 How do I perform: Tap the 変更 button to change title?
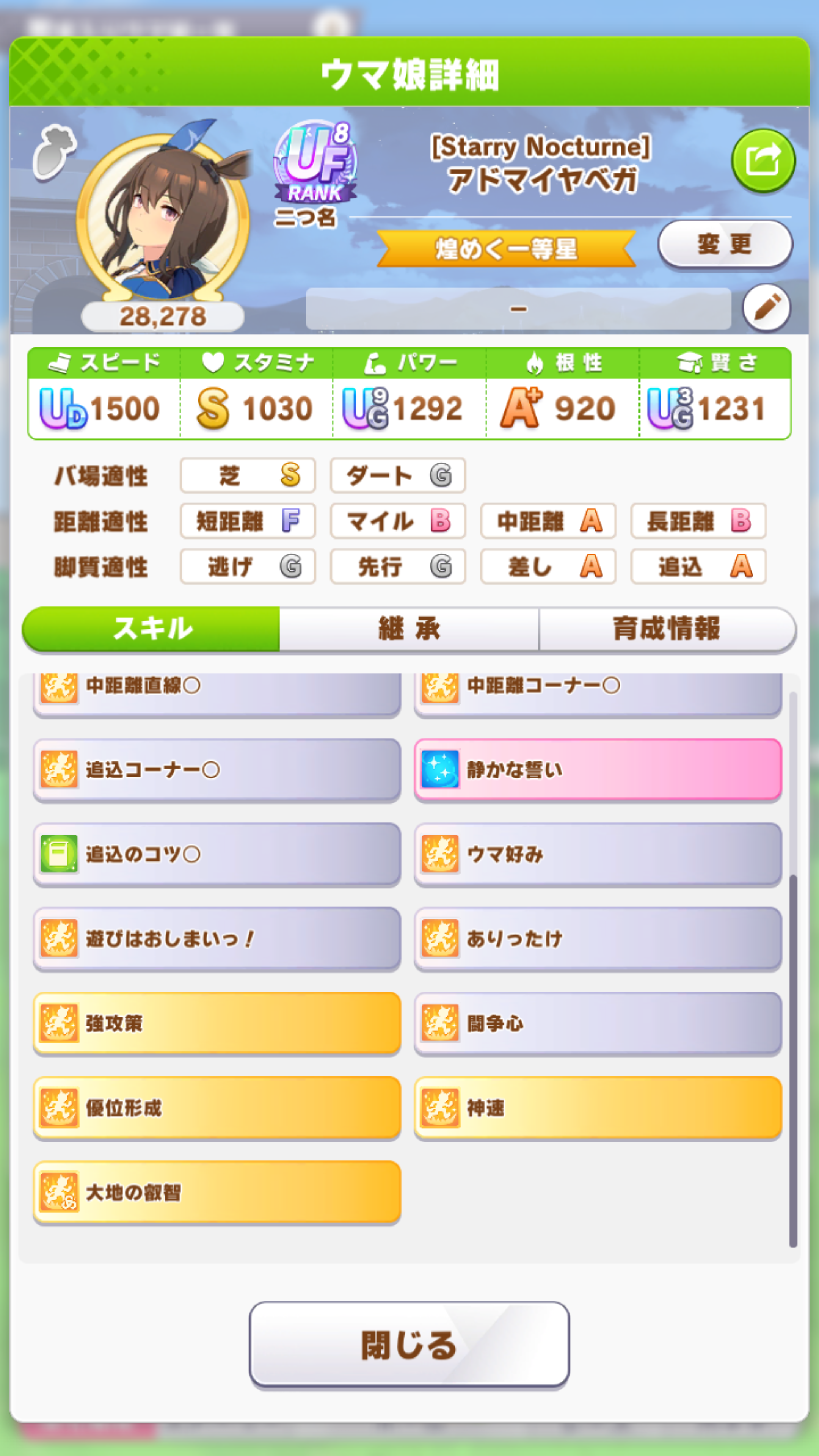725,244
